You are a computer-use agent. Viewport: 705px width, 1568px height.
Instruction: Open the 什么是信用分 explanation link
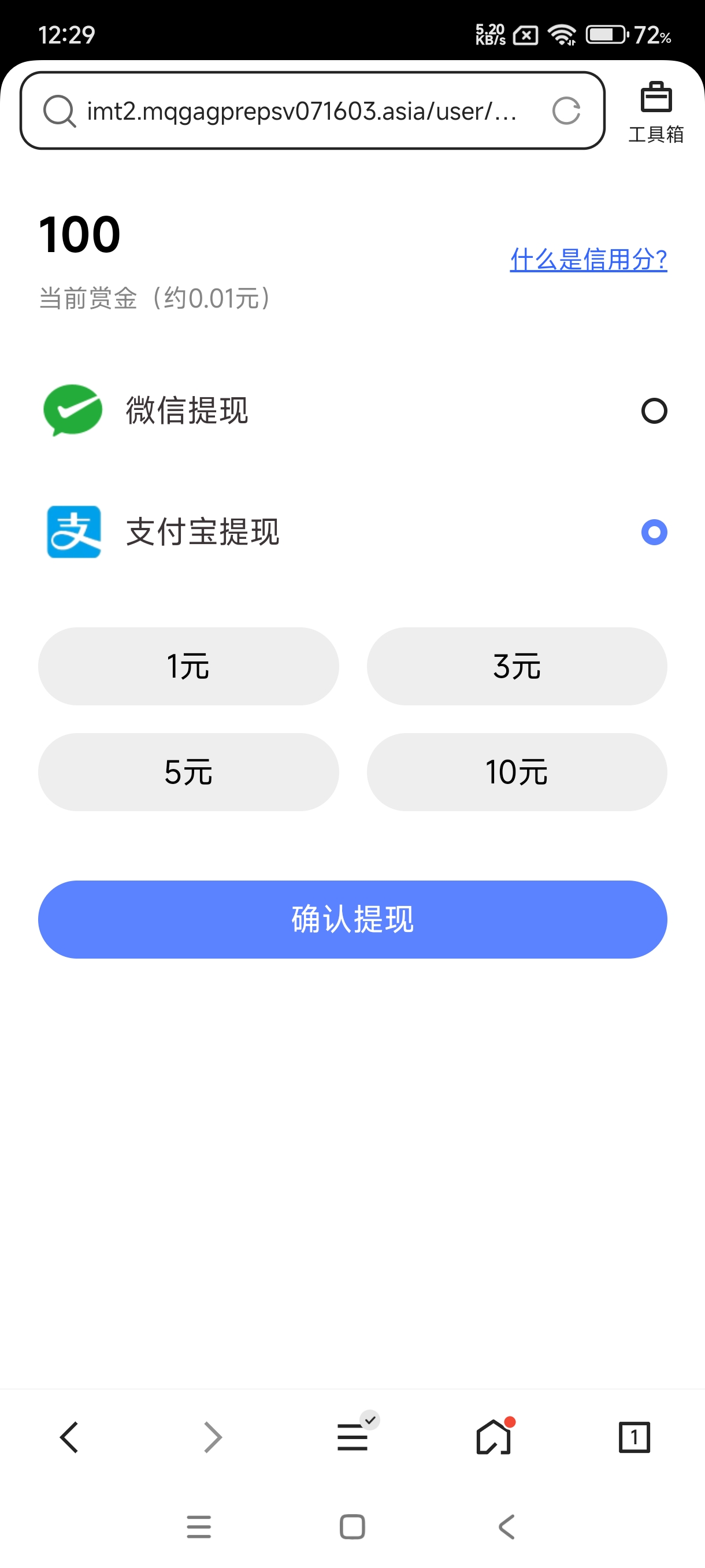point(588,259)
